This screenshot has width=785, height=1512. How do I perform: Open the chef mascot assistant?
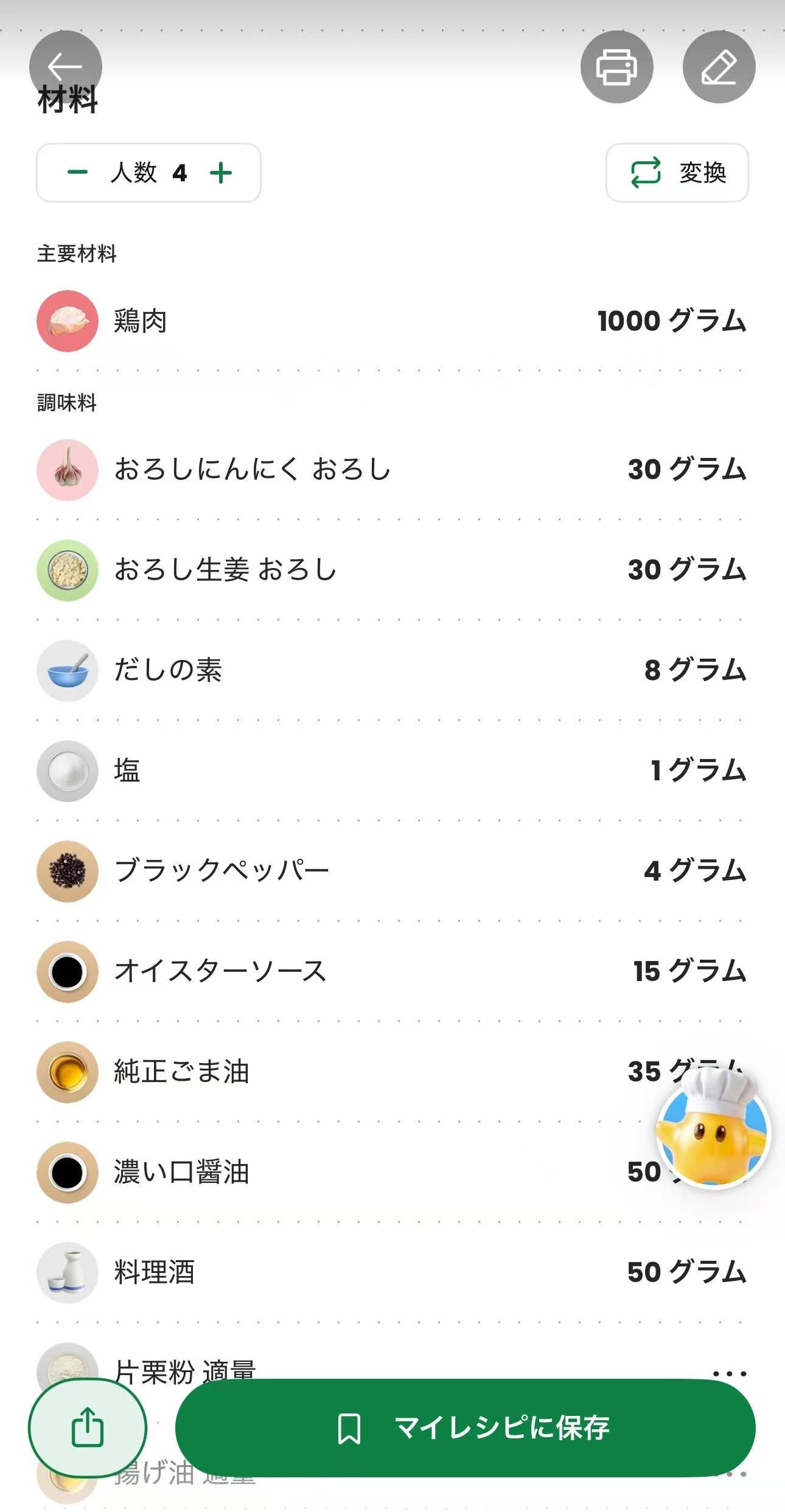[712, 1132]
